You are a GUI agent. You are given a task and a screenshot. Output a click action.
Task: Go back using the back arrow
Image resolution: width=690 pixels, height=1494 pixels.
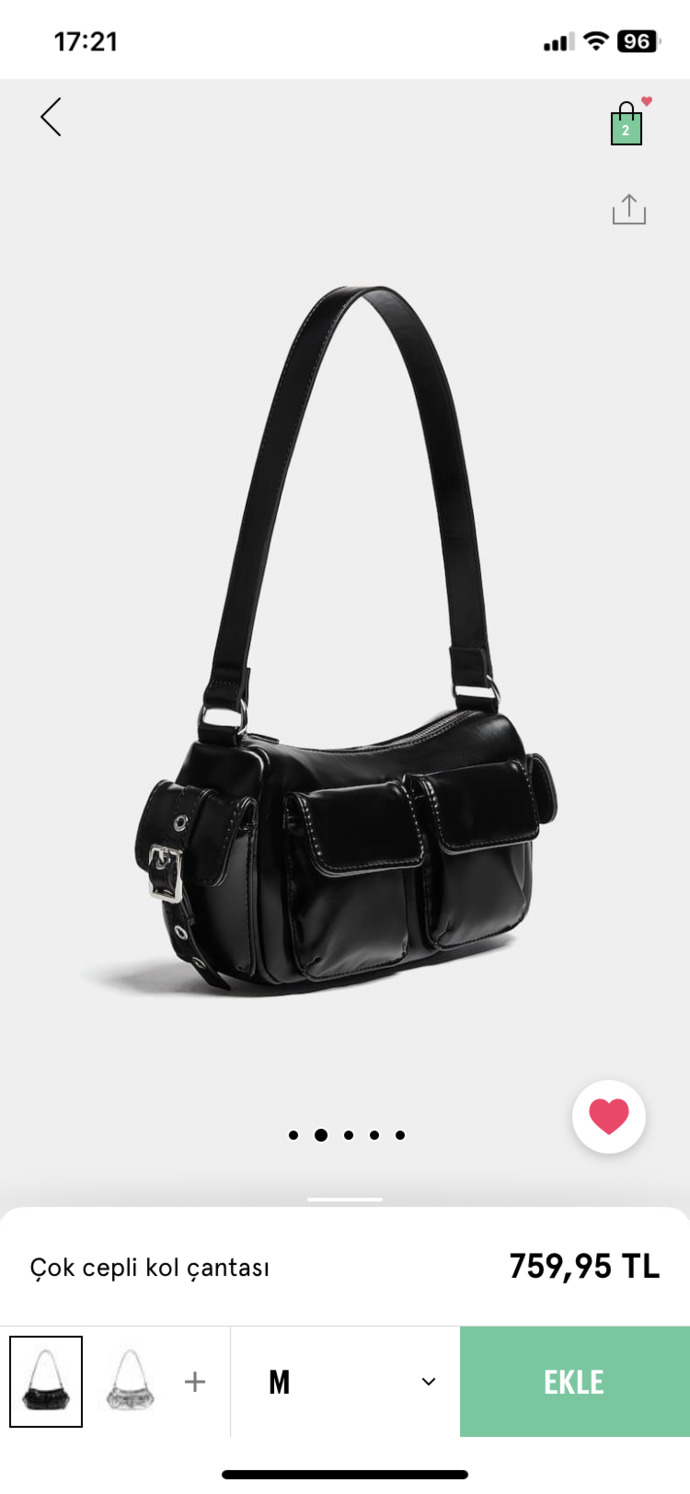51,117
